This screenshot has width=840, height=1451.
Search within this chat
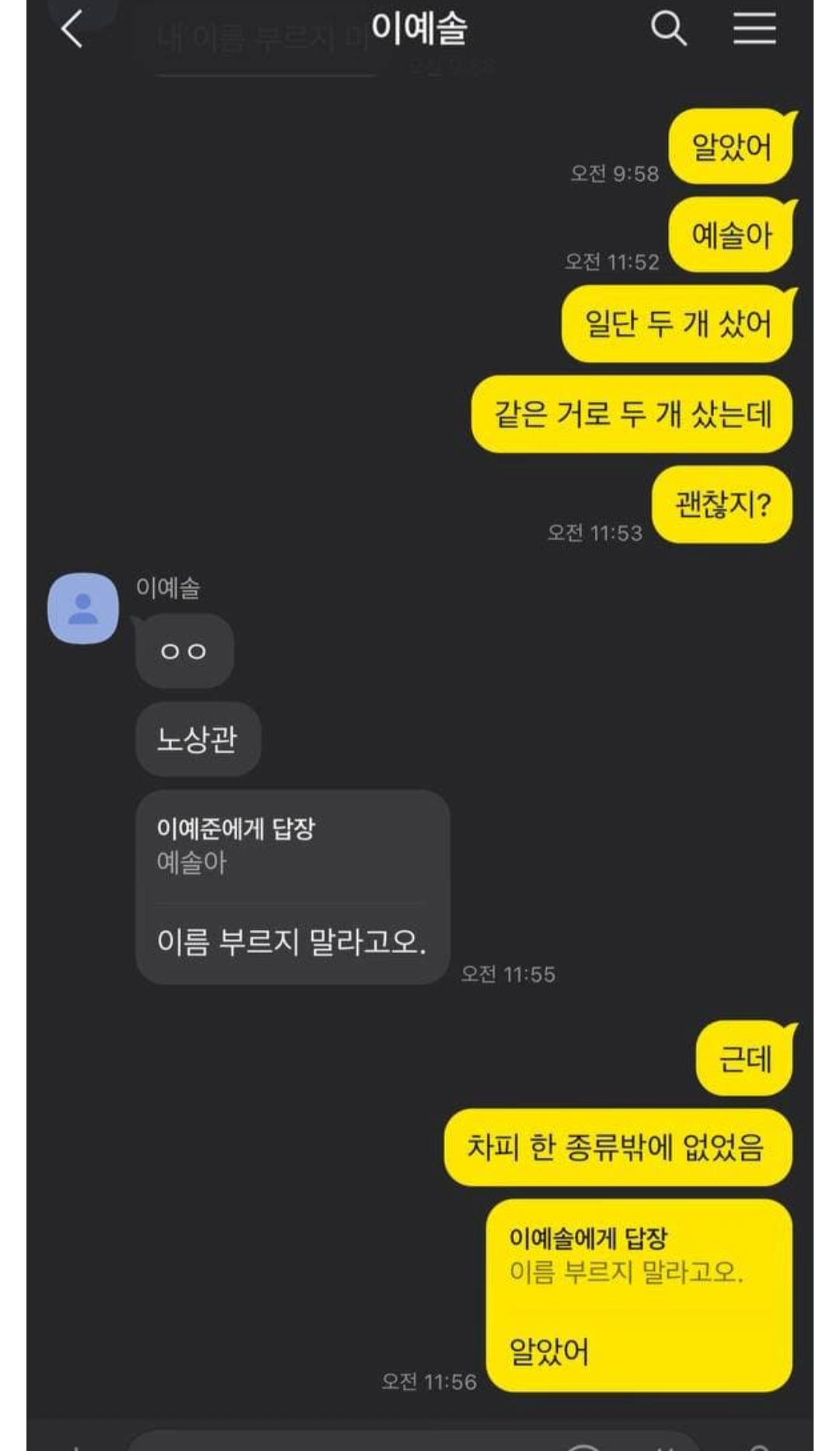[x=668, y=29]
